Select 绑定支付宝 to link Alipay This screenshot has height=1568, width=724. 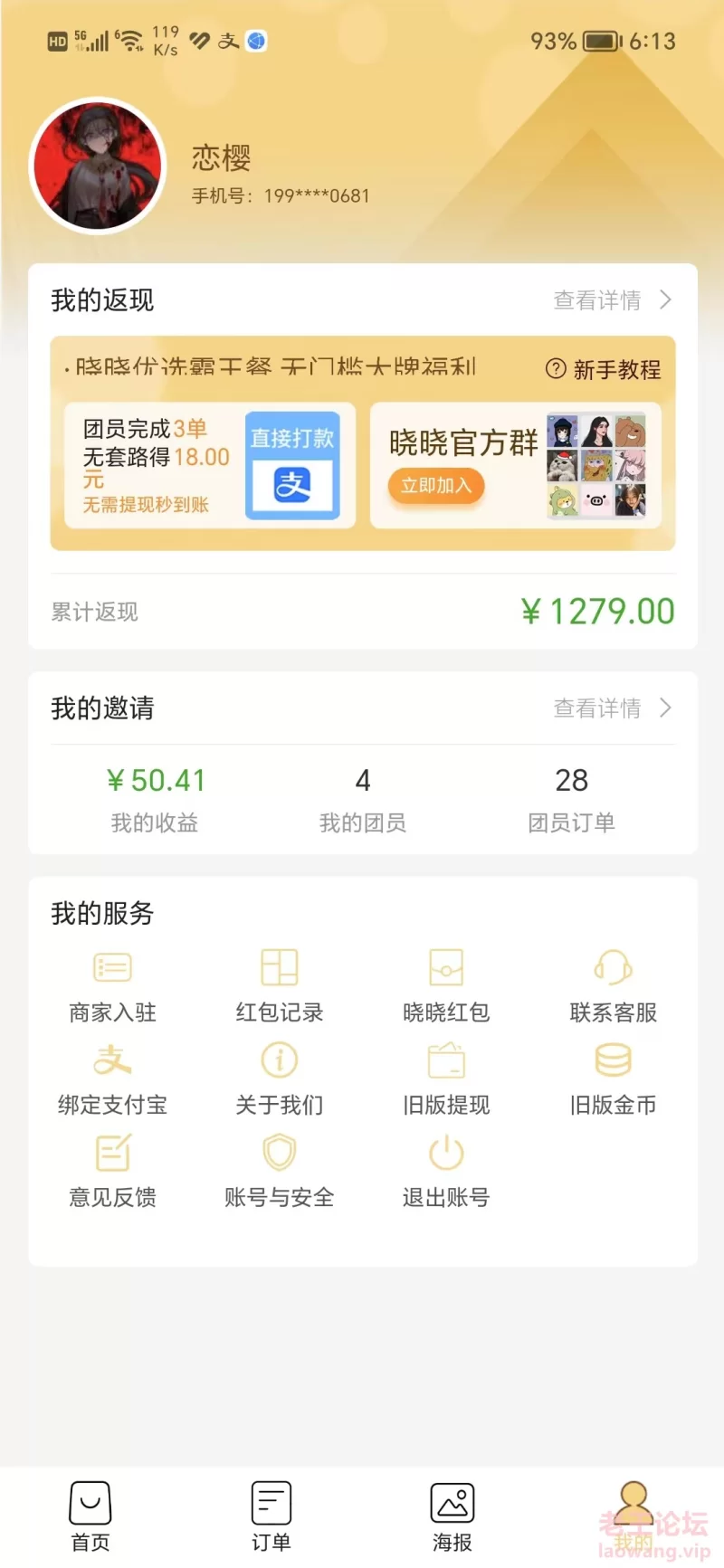coord(112,1079)
